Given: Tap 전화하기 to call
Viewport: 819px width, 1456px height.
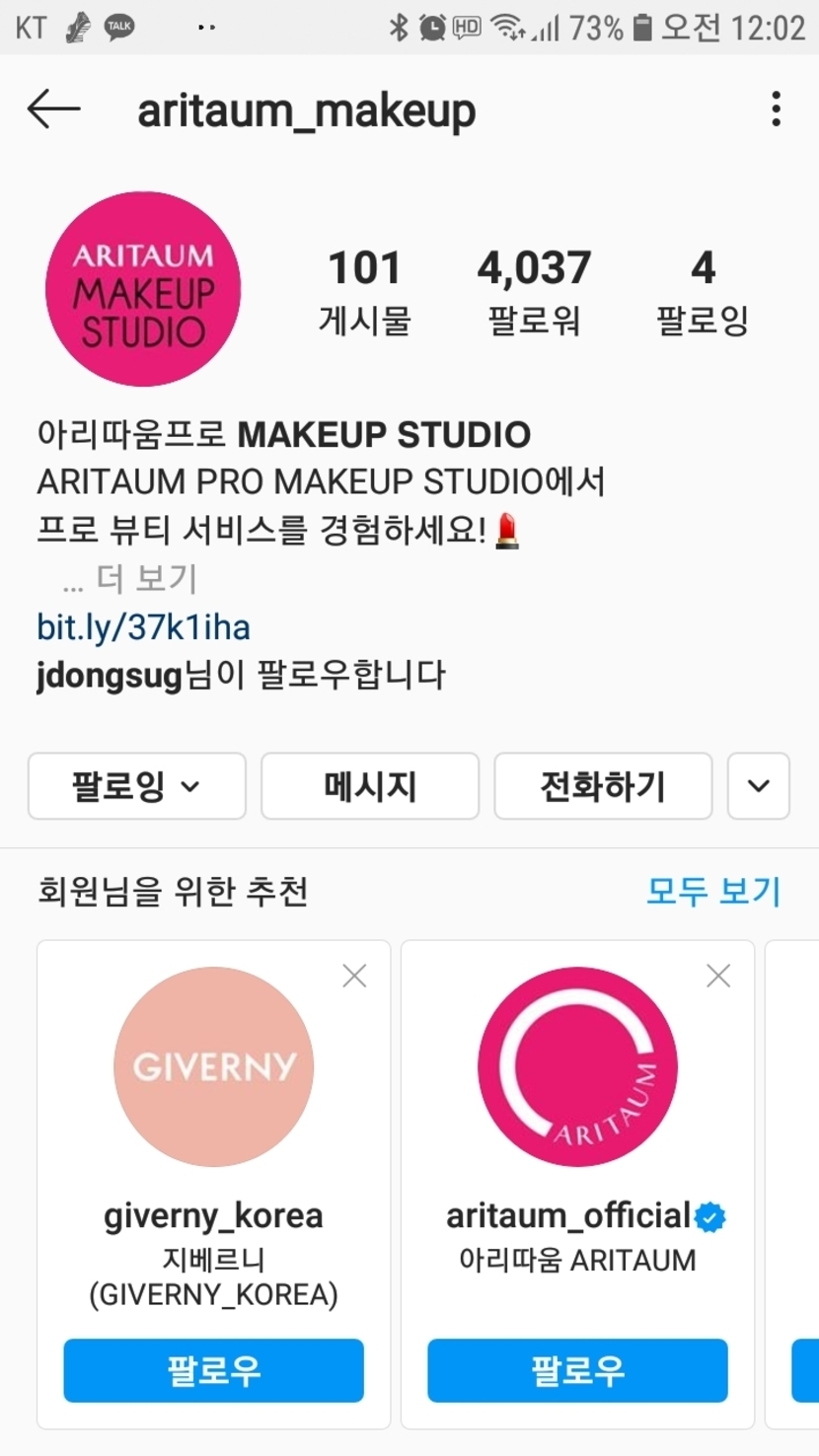Looking at the screenshot, I should coord(603,786).
